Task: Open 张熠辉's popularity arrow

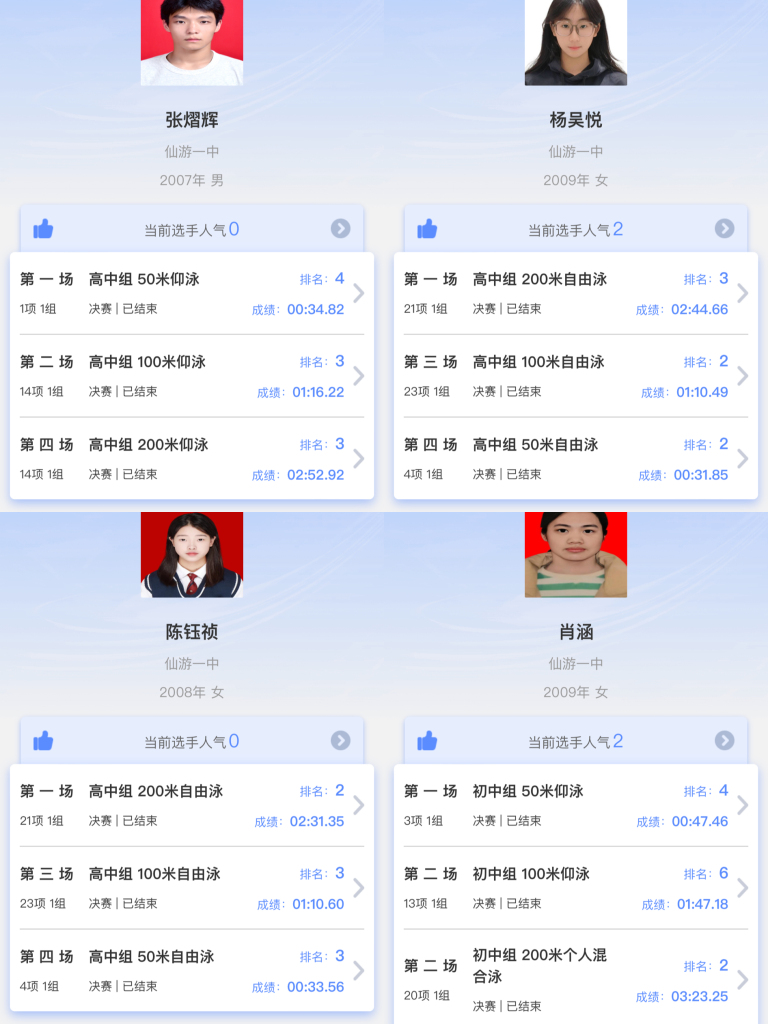Action: [x=341, y=229]
